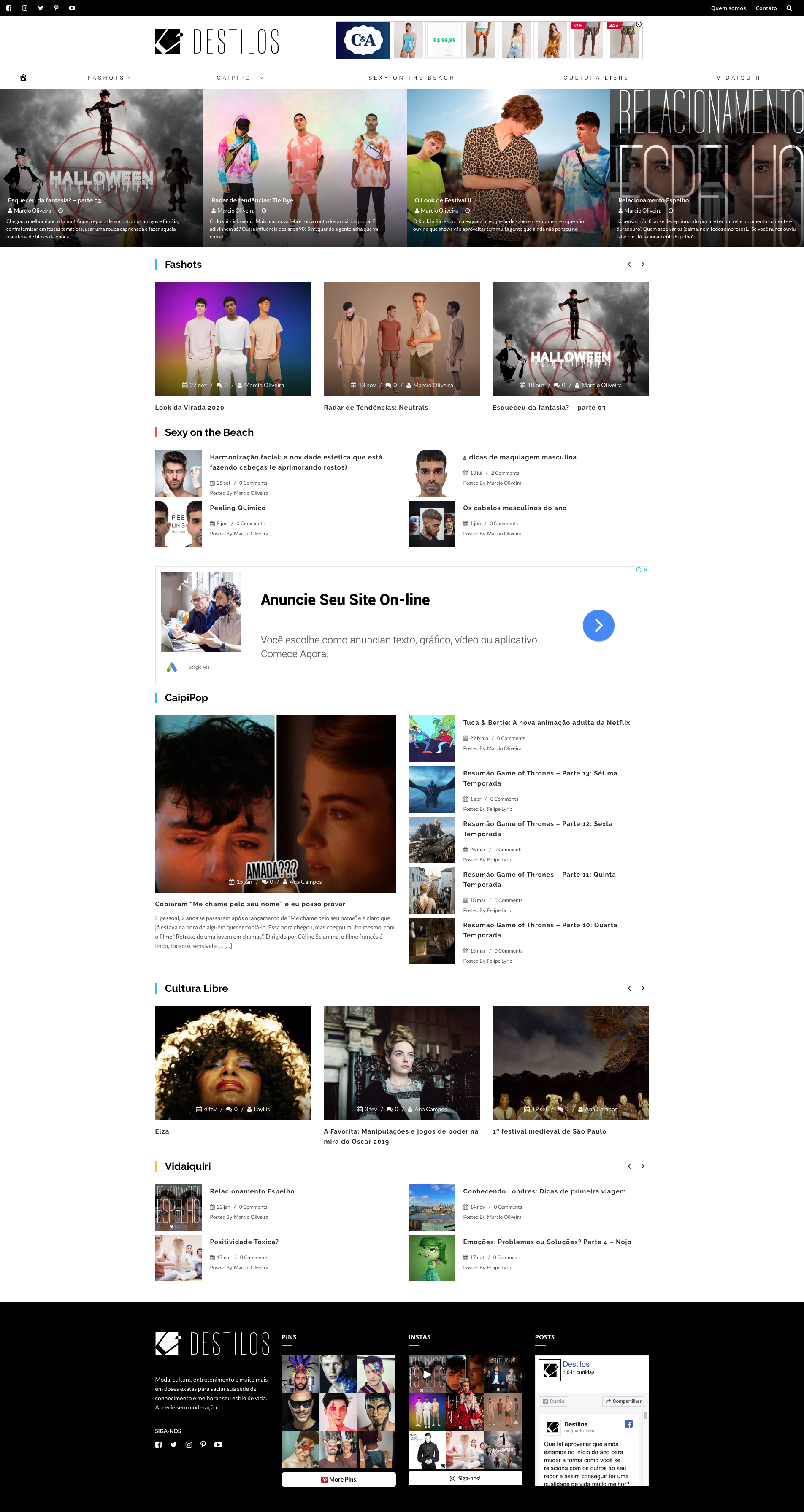Image resolution: width=804 pixels, height=1512 pixels.
Task: Show previous Cultura Libre posts
Action: coord(629,988)
